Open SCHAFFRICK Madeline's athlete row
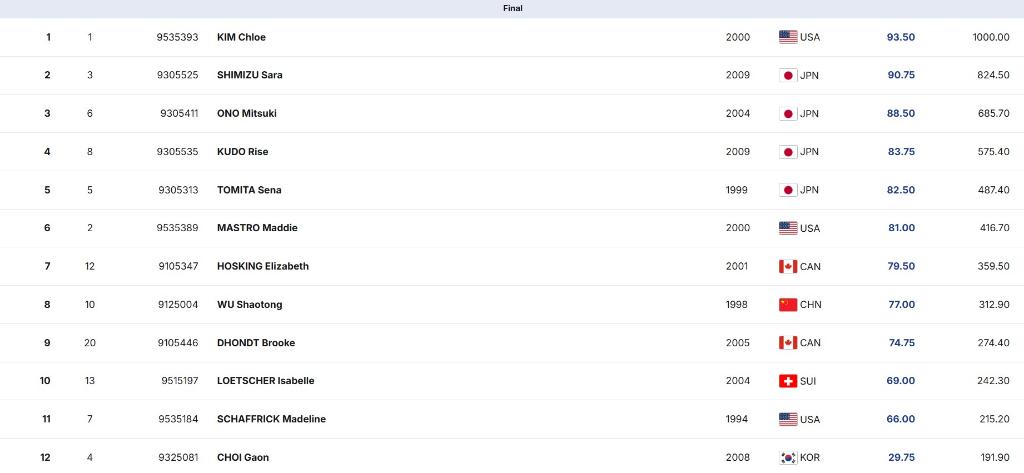The height and width of the screenshot is (473, 1024). (271, 419)
